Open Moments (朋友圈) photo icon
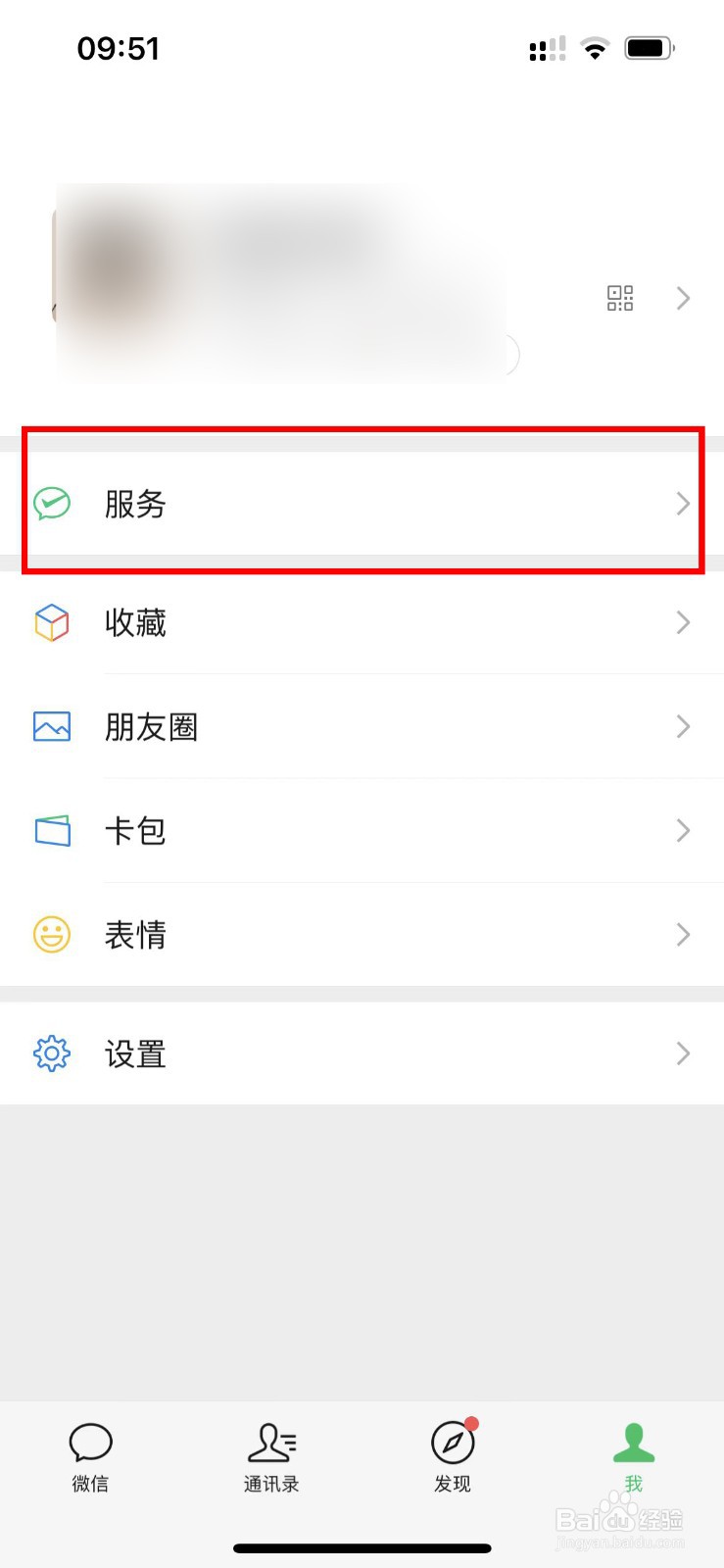Viewport: 724px width, 1568px height. [x=52, y=726]
